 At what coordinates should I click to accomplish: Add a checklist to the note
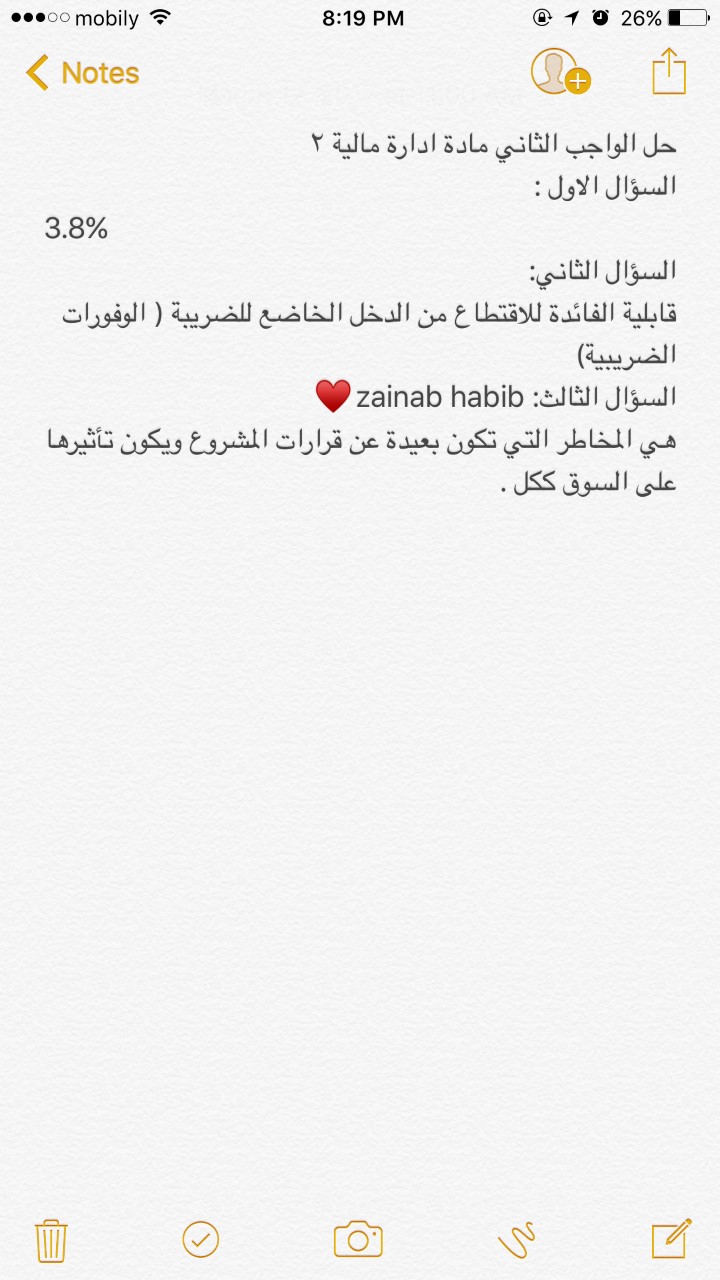coord(201,1240)
